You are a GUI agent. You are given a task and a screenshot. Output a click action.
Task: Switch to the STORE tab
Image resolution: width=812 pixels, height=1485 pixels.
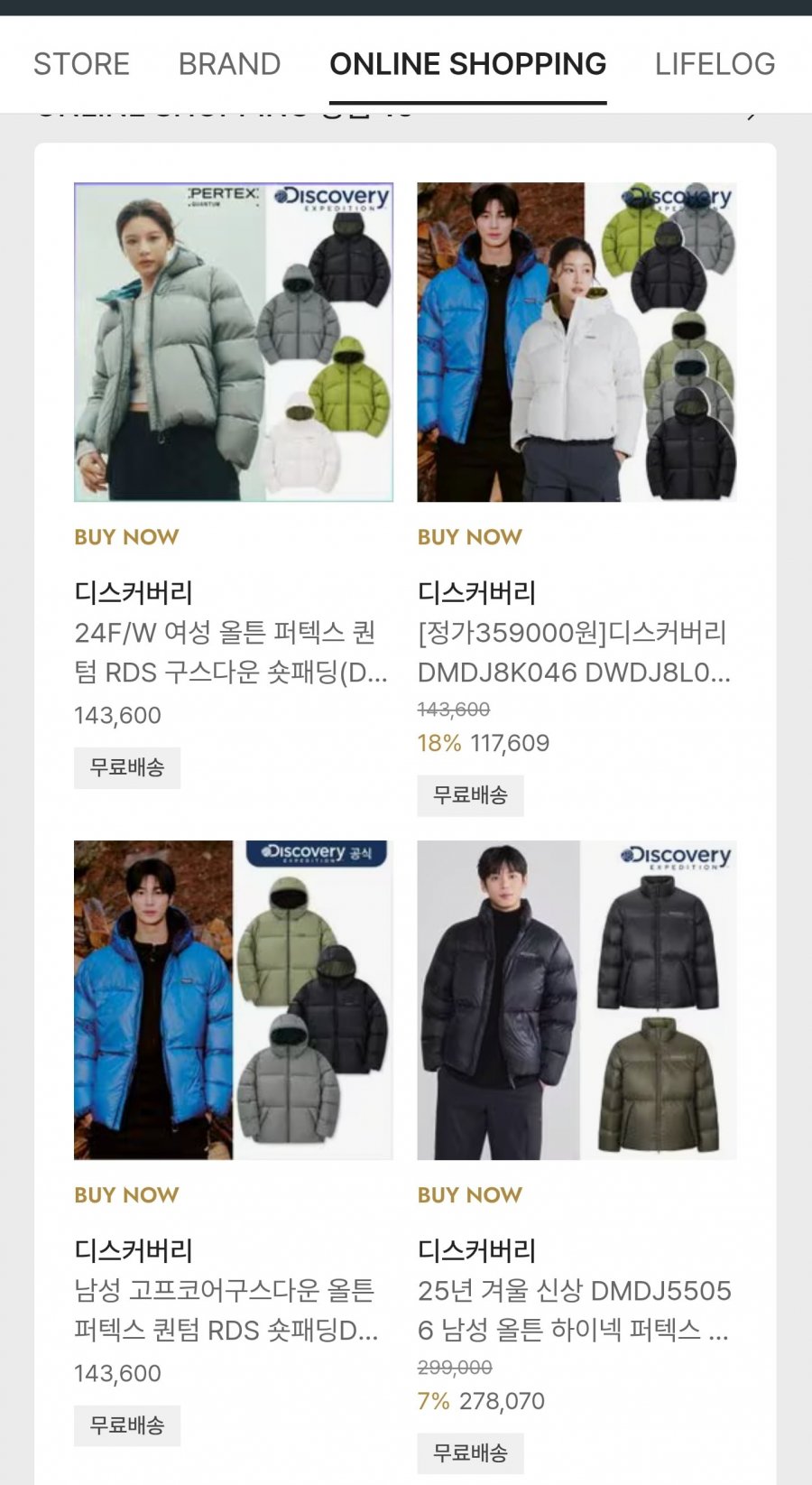click(x=81, y=64)
